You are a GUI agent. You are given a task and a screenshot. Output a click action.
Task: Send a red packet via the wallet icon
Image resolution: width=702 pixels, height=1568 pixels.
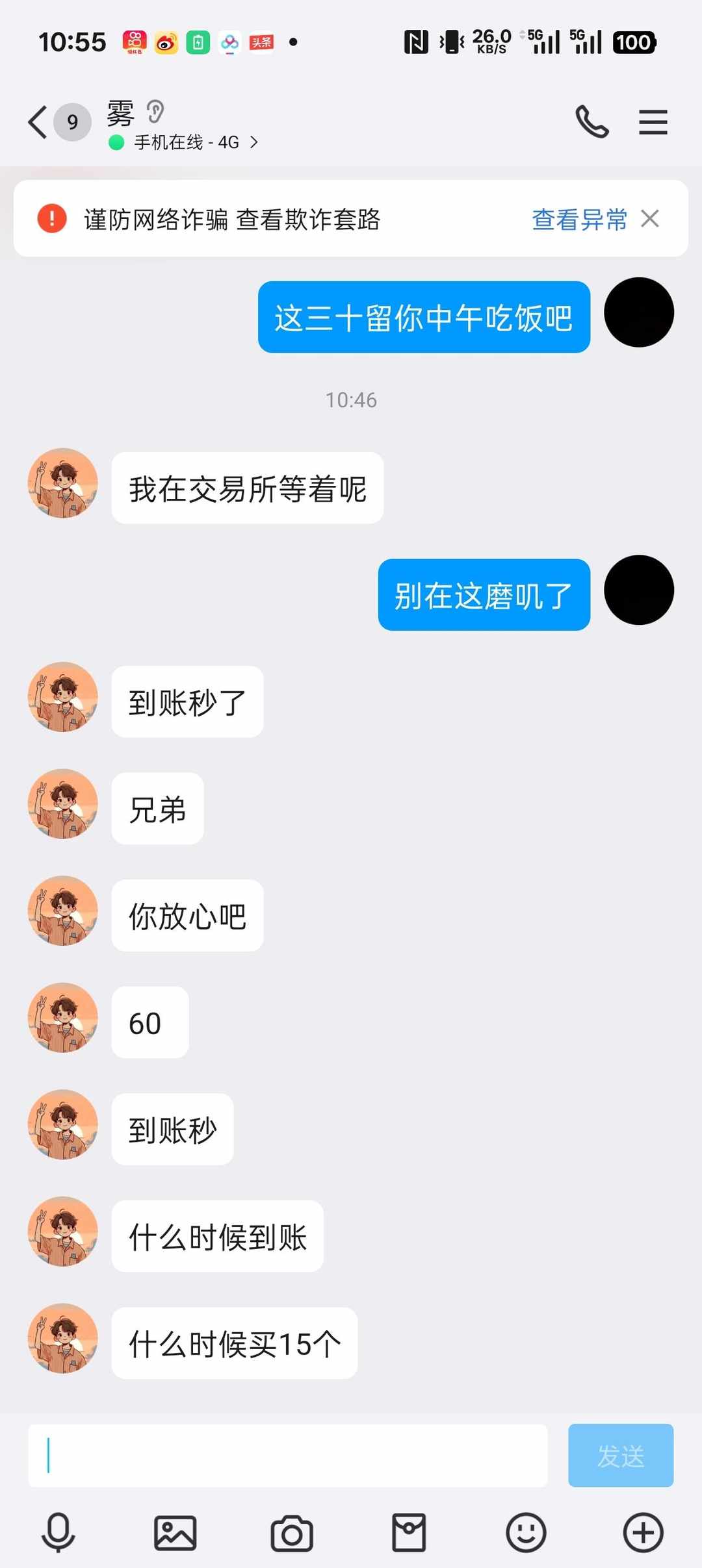(x=408, y=1531)
